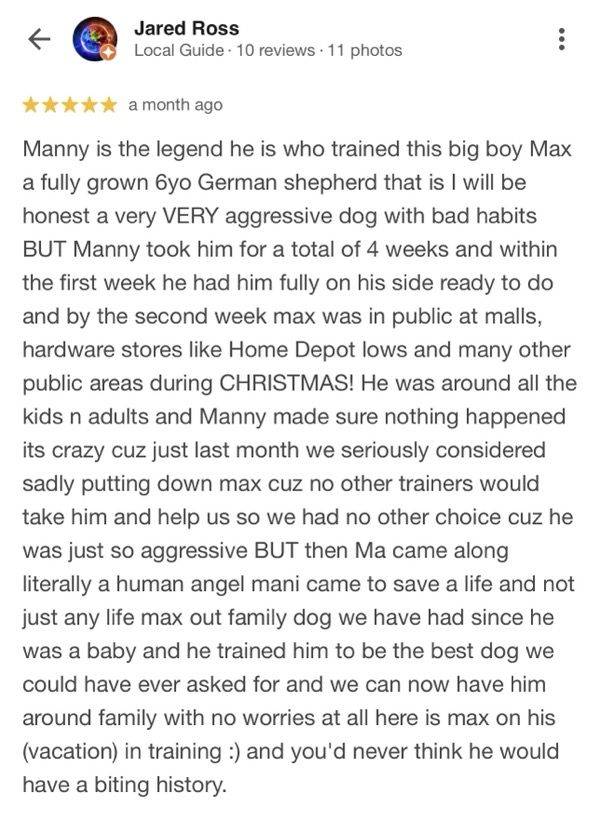Open the three-dot overflow menu
The height and width of the screenshot is (820, 600).
561,39
